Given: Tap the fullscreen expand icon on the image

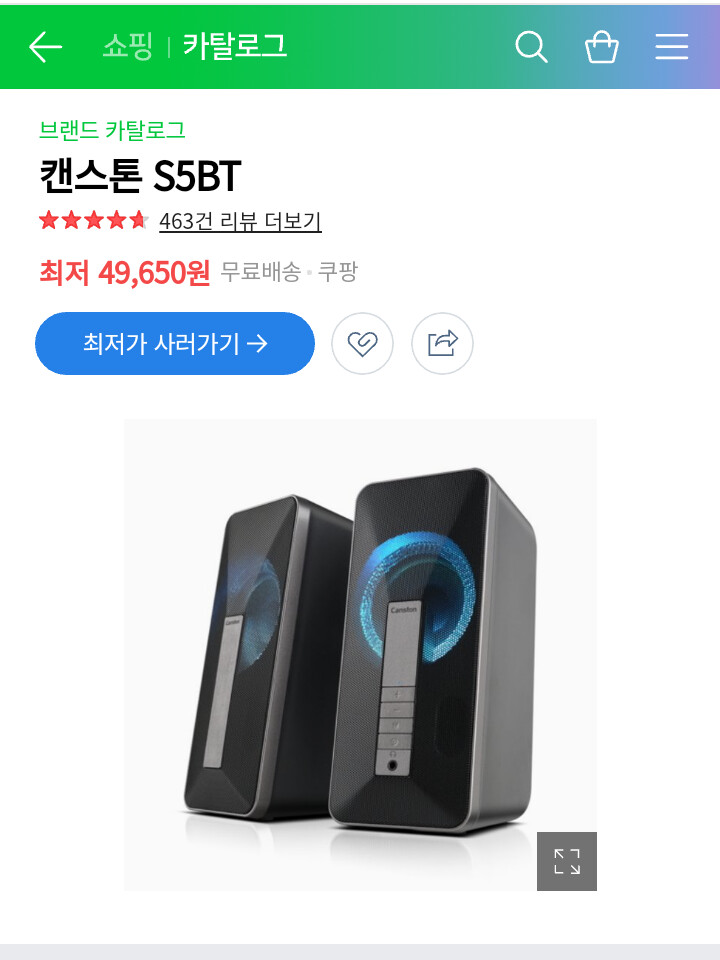Looking at the screenshot, I should tap(566, 860).
